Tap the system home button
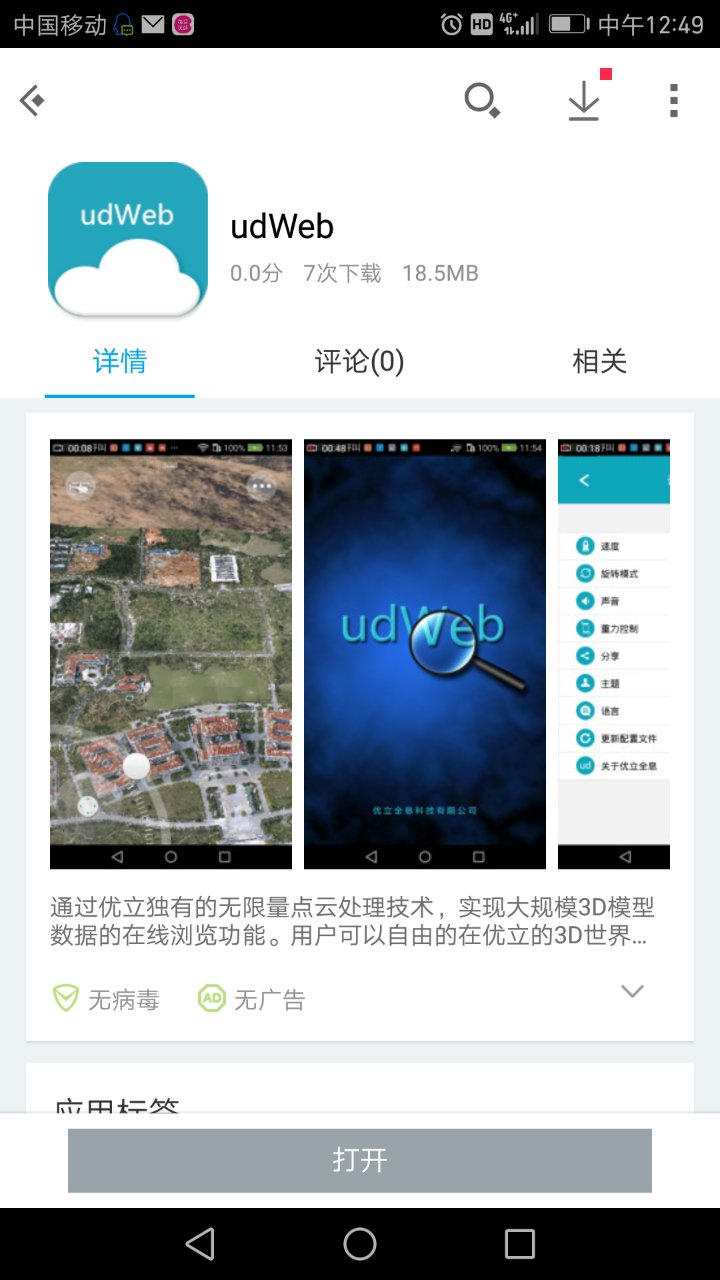The height and width of the screenshot is (1280, 720). [360, 1244]
